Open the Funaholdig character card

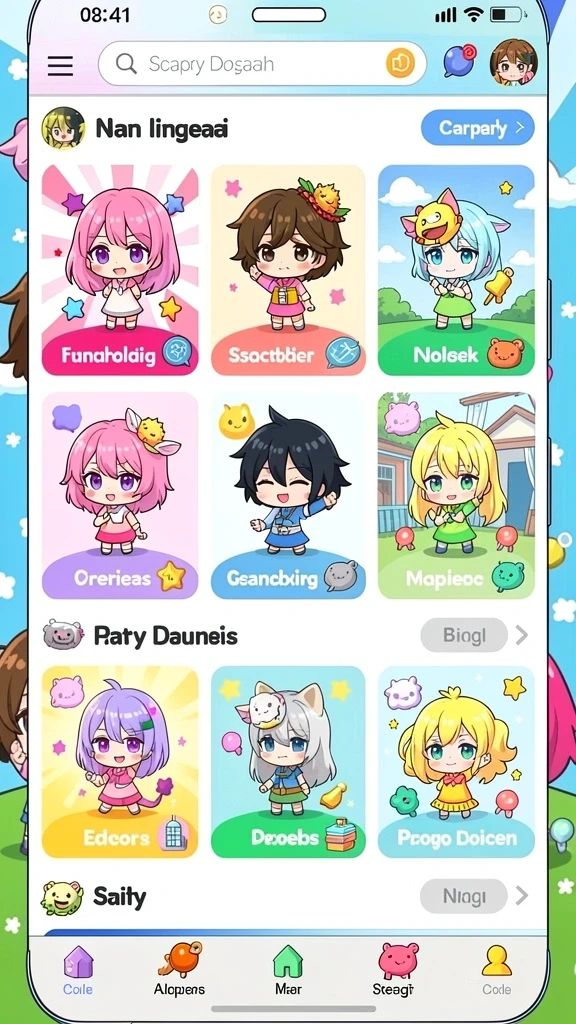point(120,270)
